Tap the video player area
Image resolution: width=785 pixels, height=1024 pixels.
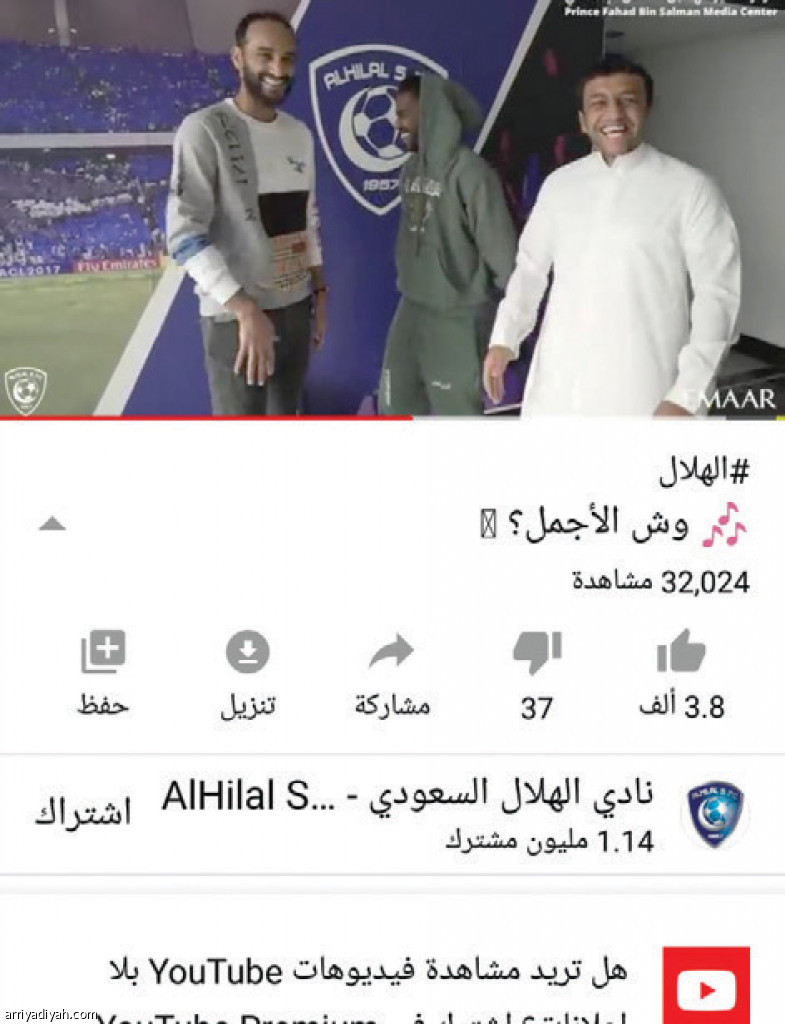coord(392,210)
